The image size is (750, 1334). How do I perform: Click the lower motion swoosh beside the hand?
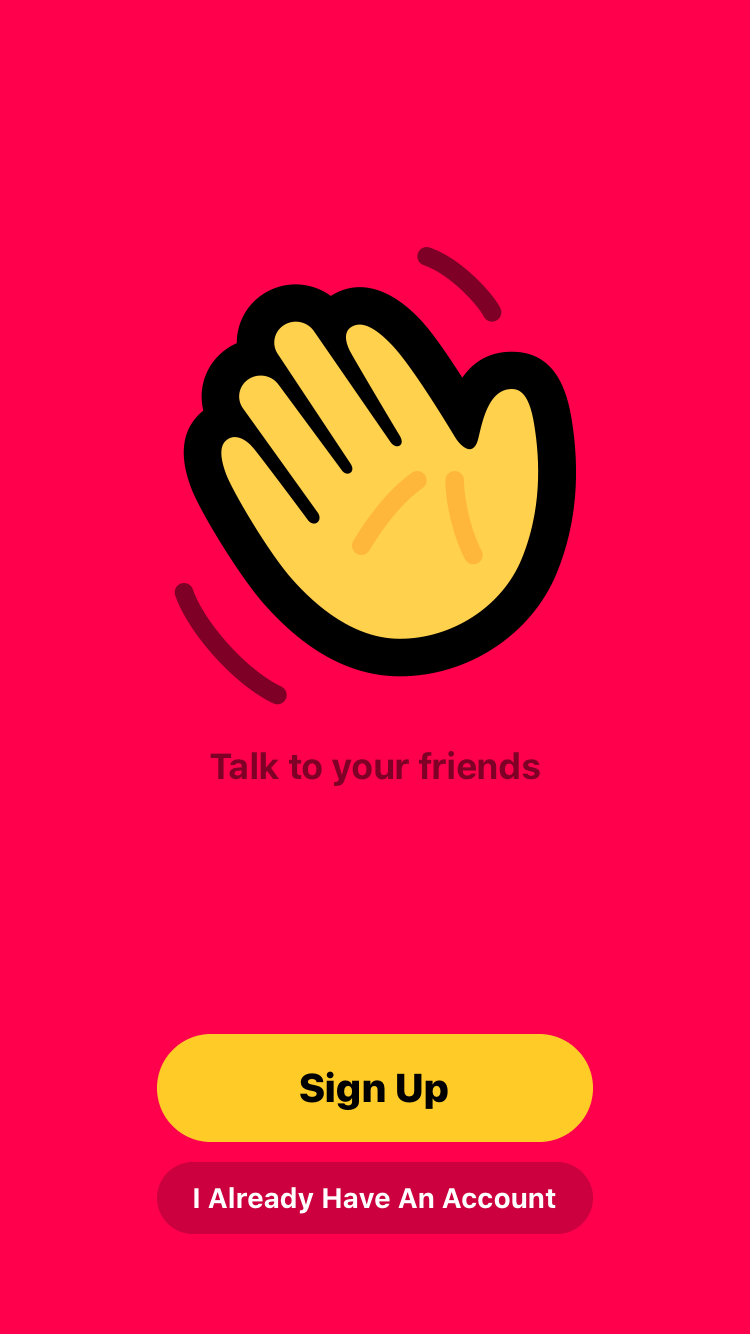228,642
